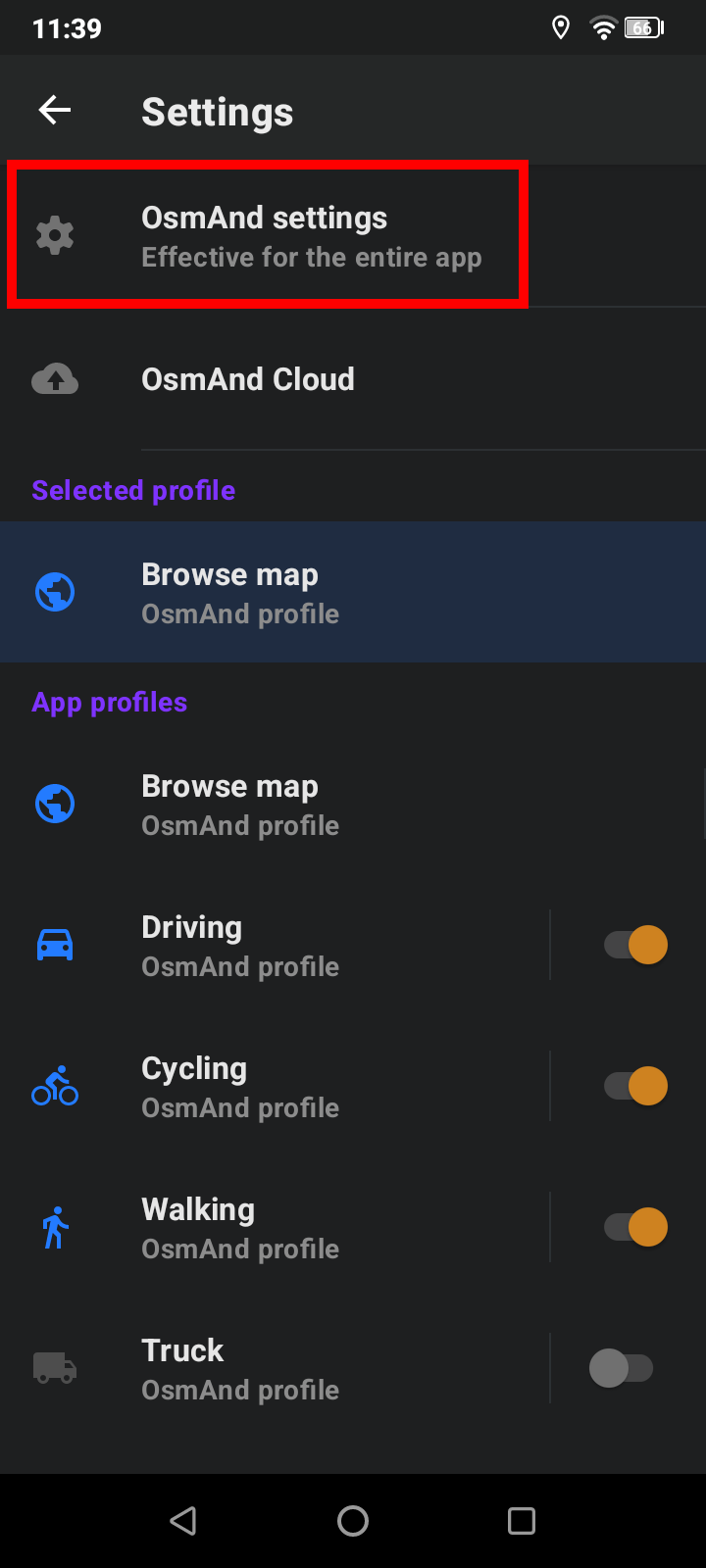
Task: Open the system recent apps view
Action: click(522, 1521)
